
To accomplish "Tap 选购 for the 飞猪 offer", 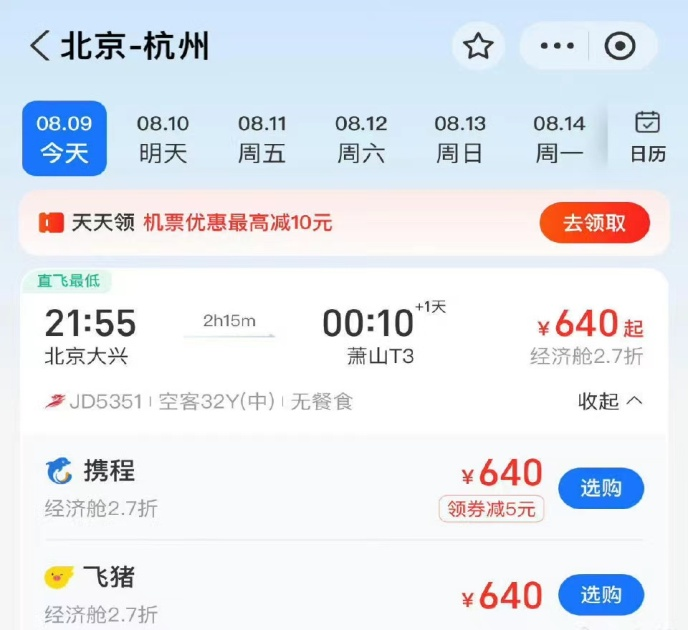I will pos(600,595).
